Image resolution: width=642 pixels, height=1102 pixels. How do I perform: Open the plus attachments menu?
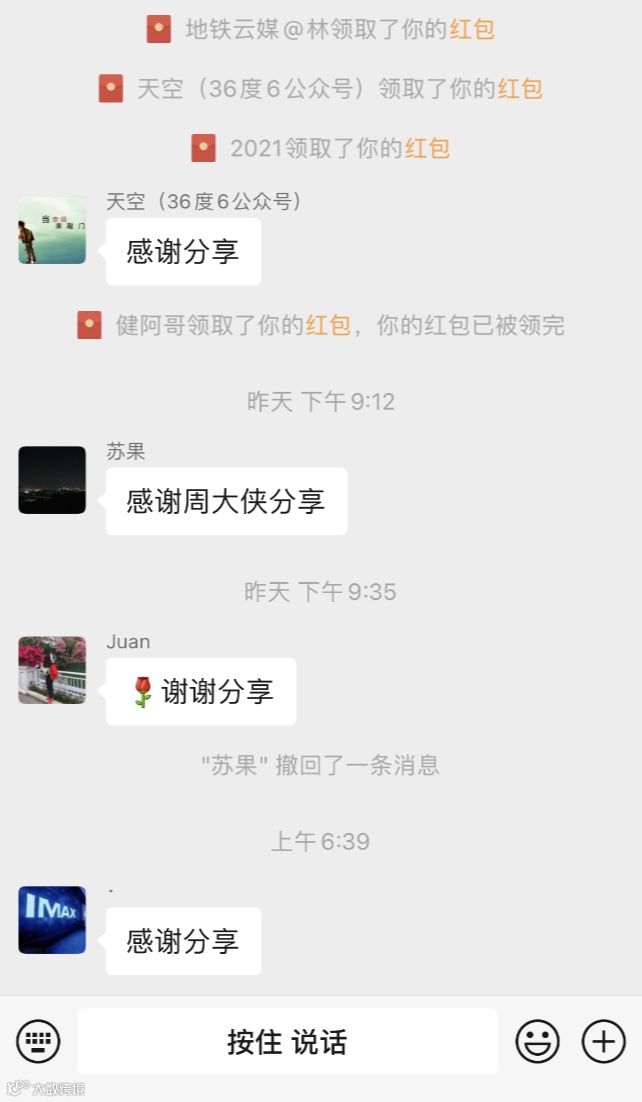coord(603,1042)
